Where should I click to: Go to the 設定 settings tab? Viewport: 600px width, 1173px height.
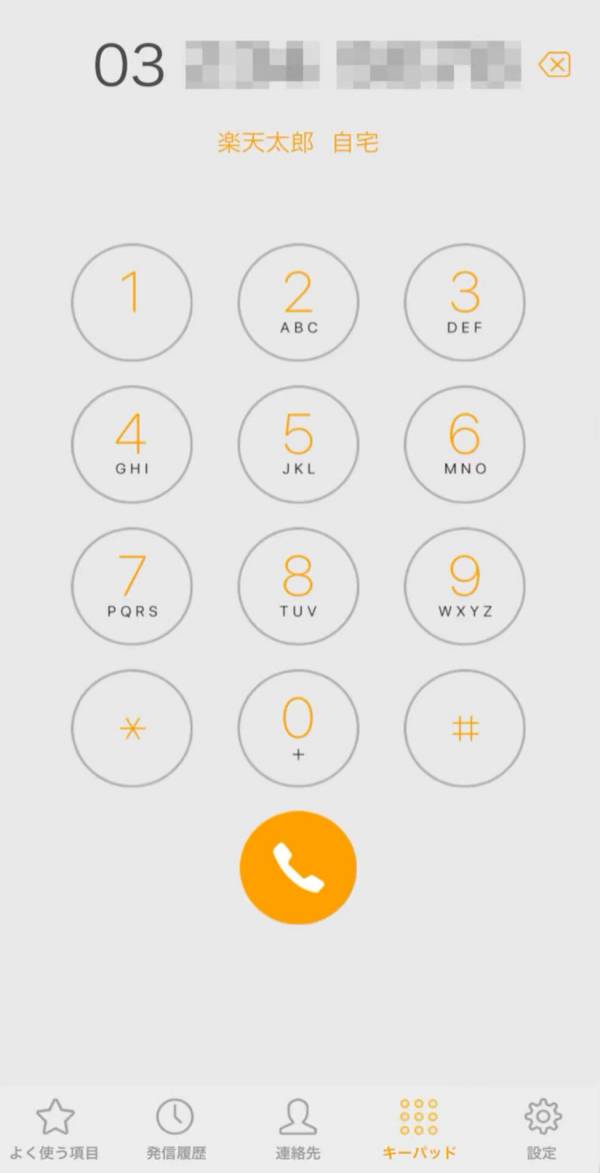point(542,1128)
